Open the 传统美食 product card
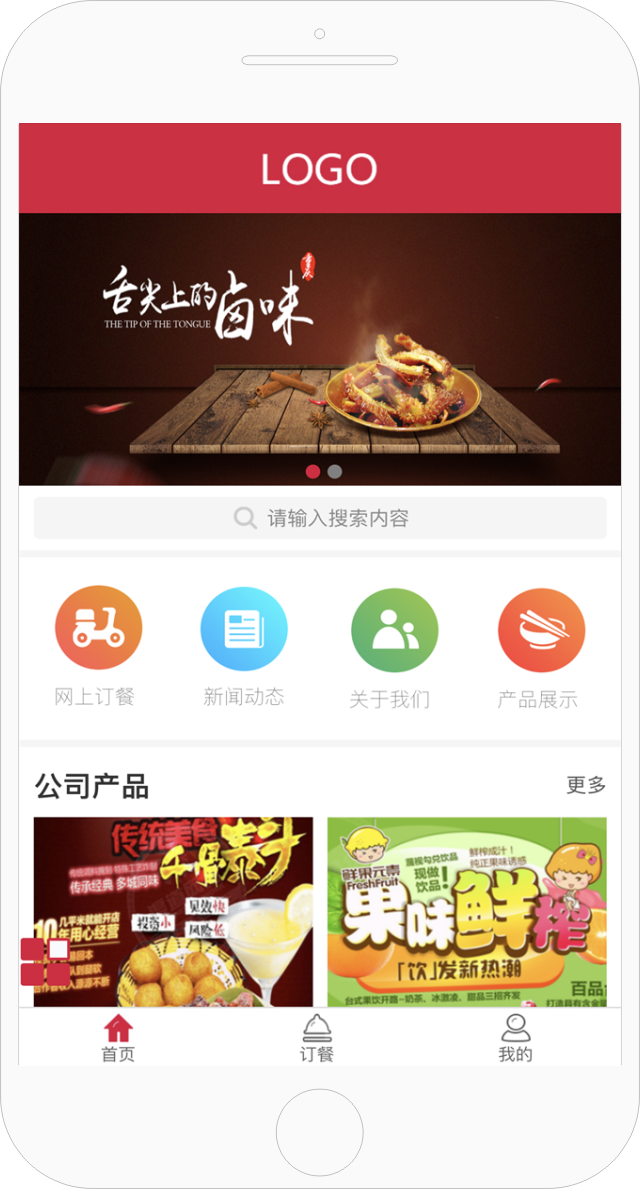This screenshot has width=640, height=1189. click(173, 910)
